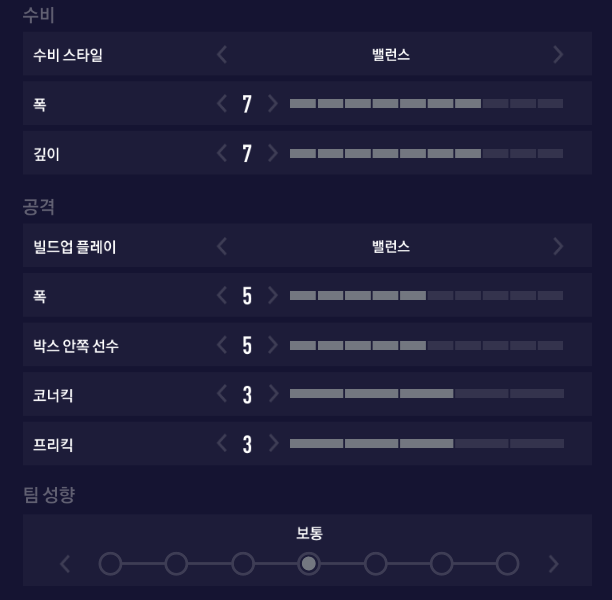Change 빌드업 플레이 to the previous style

(x=222, y=246)
